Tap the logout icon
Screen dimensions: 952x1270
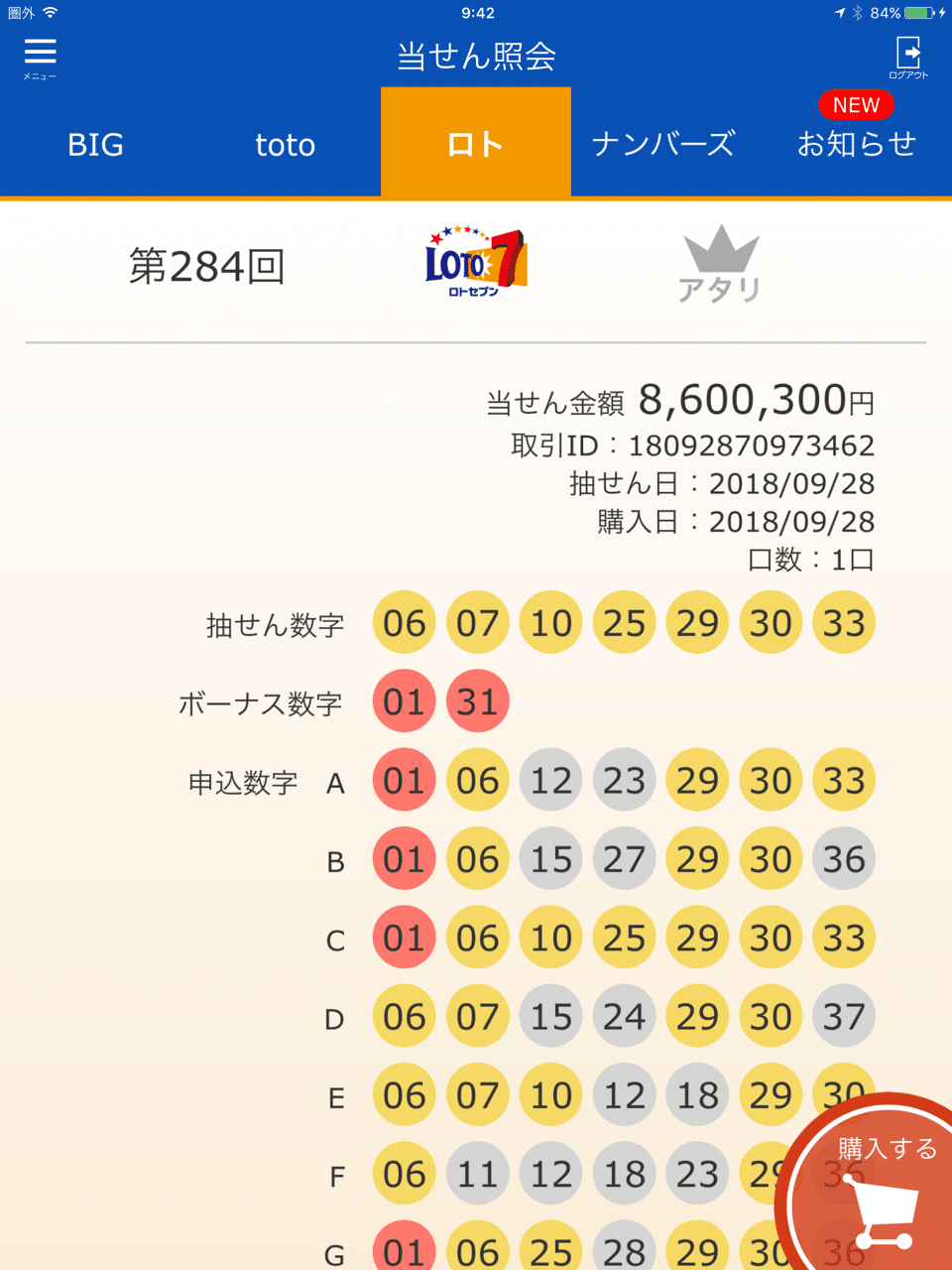[x=909, y=52]
